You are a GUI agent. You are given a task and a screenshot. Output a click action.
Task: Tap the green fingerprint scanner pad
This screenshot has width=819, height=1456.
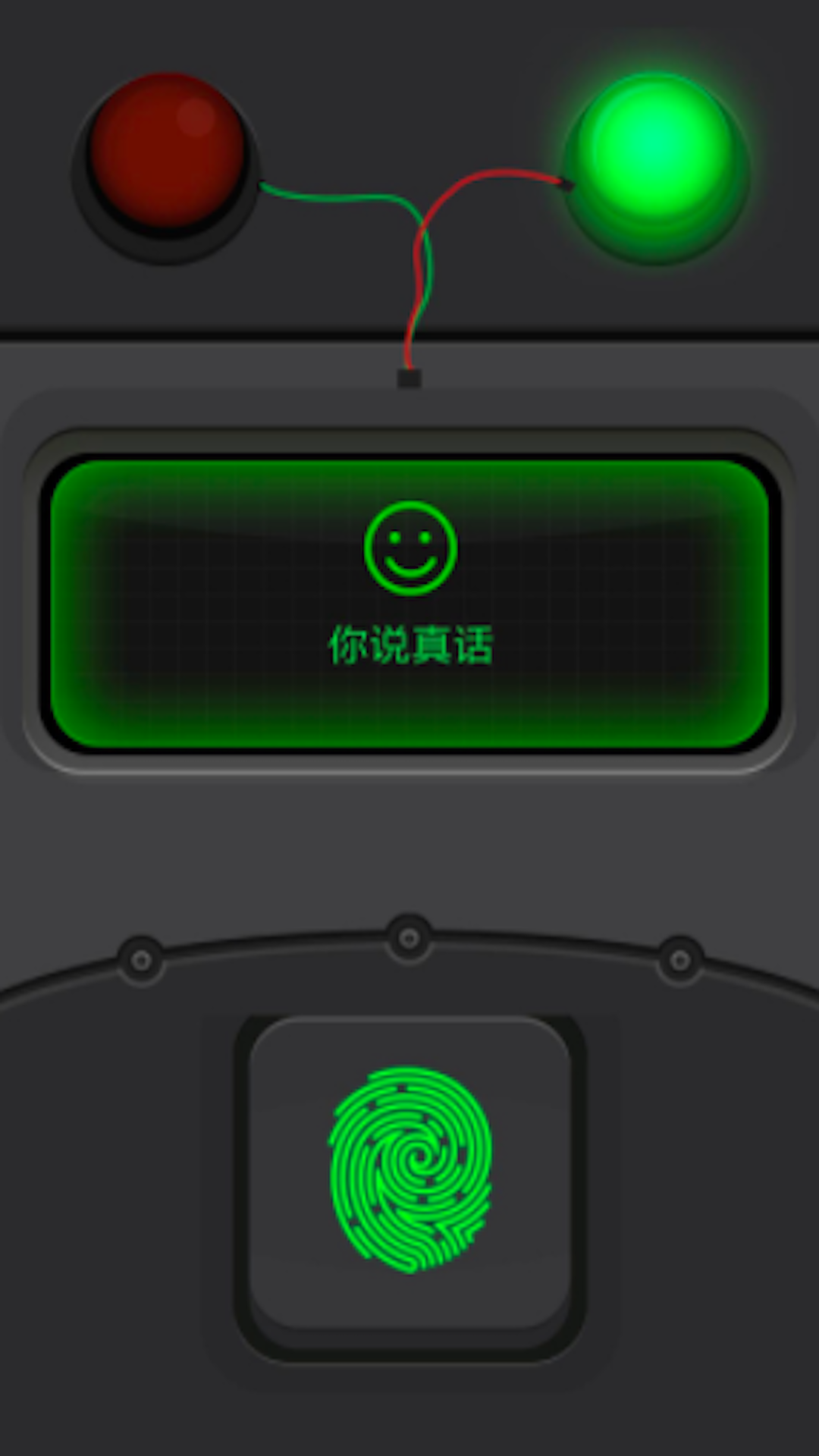coord(410,1169)
